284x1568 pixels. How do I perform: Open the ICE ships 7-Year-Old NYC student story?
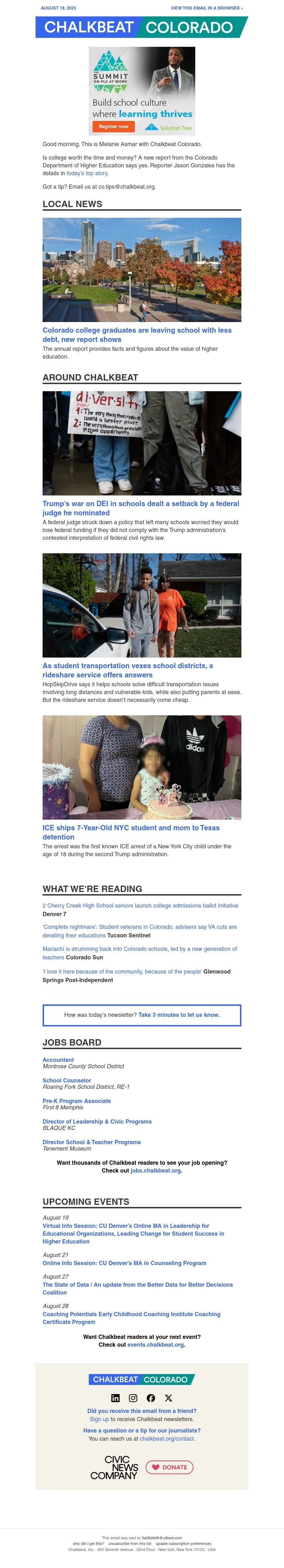click(x=130, y=832)
